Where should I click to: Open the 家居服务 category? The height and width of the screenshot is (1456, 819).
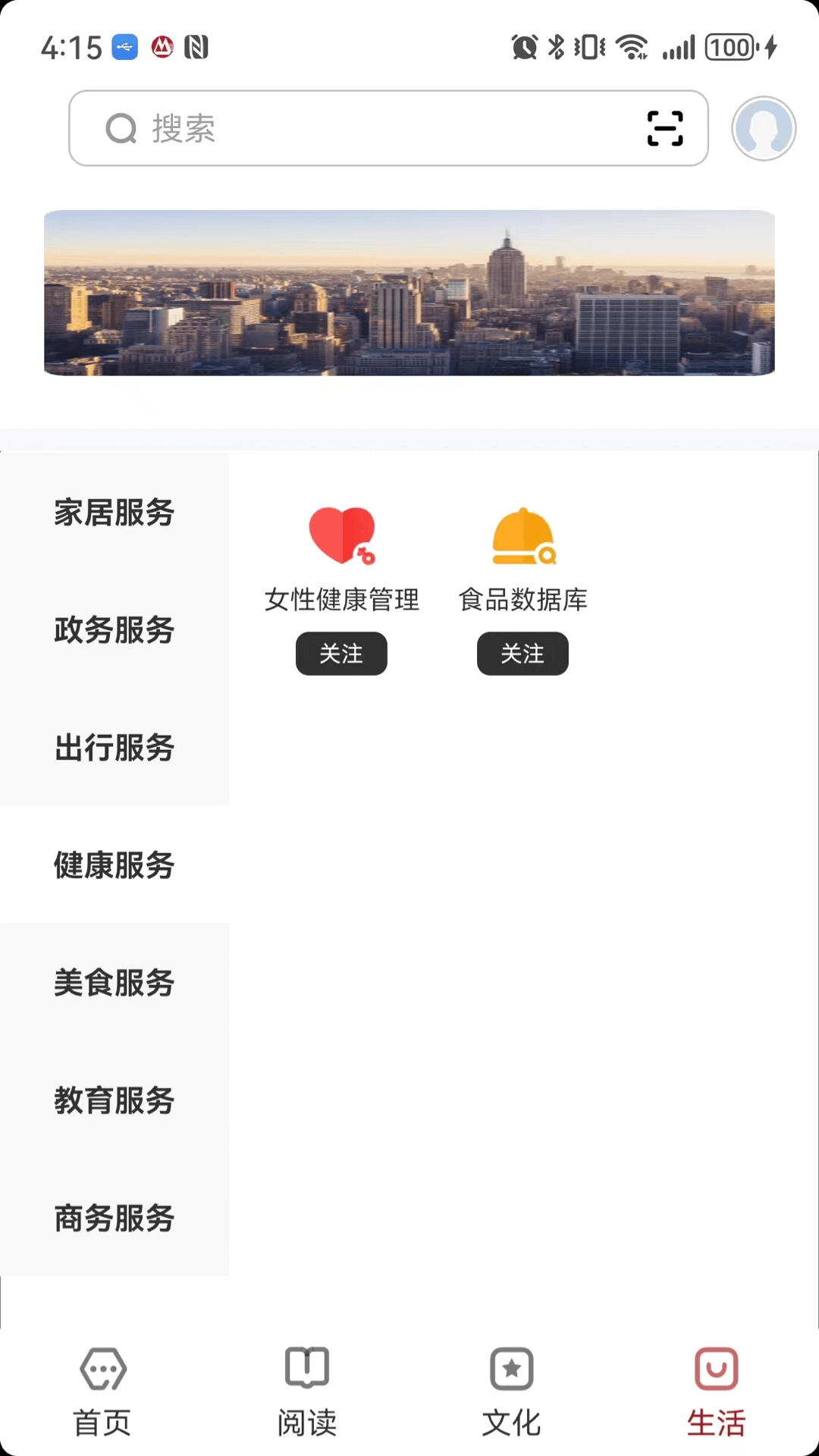point(114,513)
